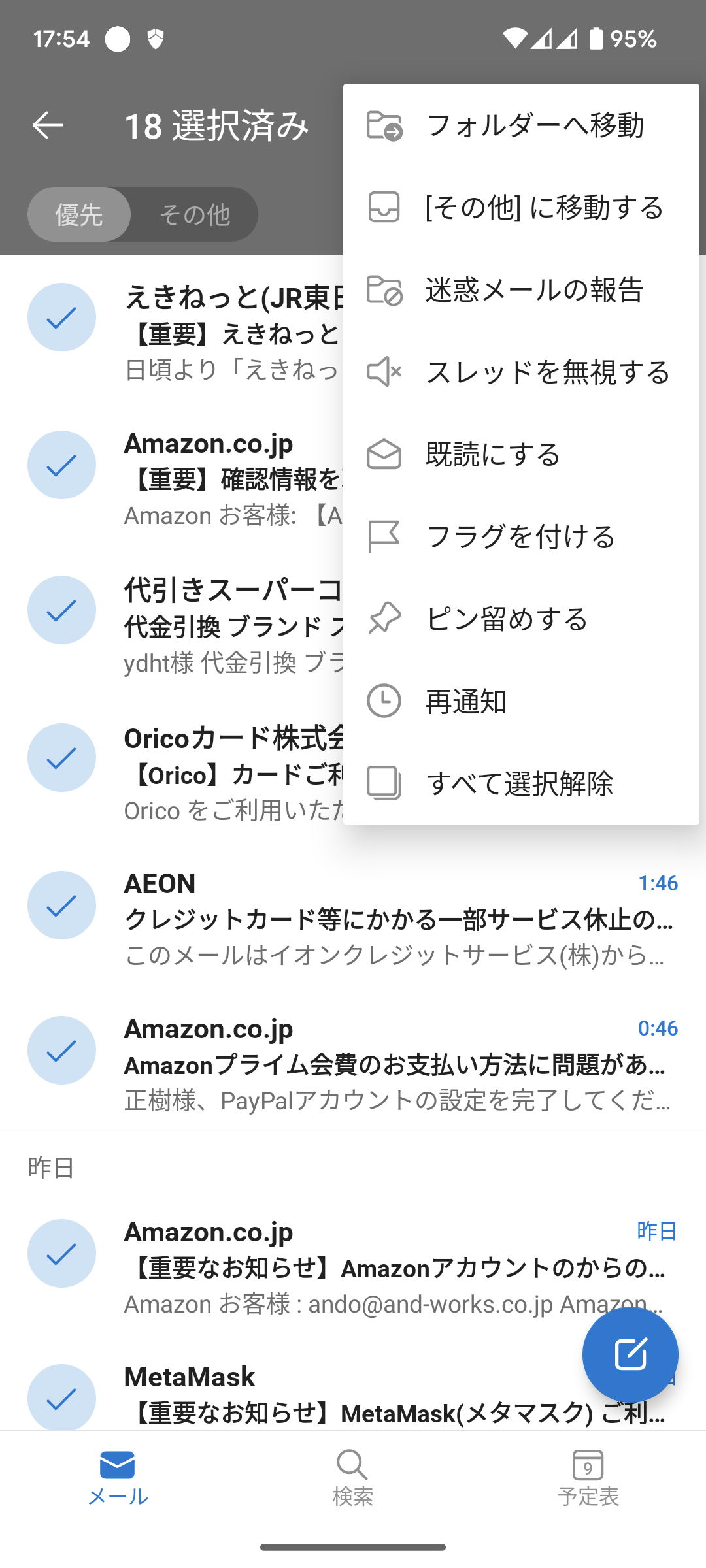Switch to the その他 inbox tab
Screen dimensions: 706x1568
point(194,214)
